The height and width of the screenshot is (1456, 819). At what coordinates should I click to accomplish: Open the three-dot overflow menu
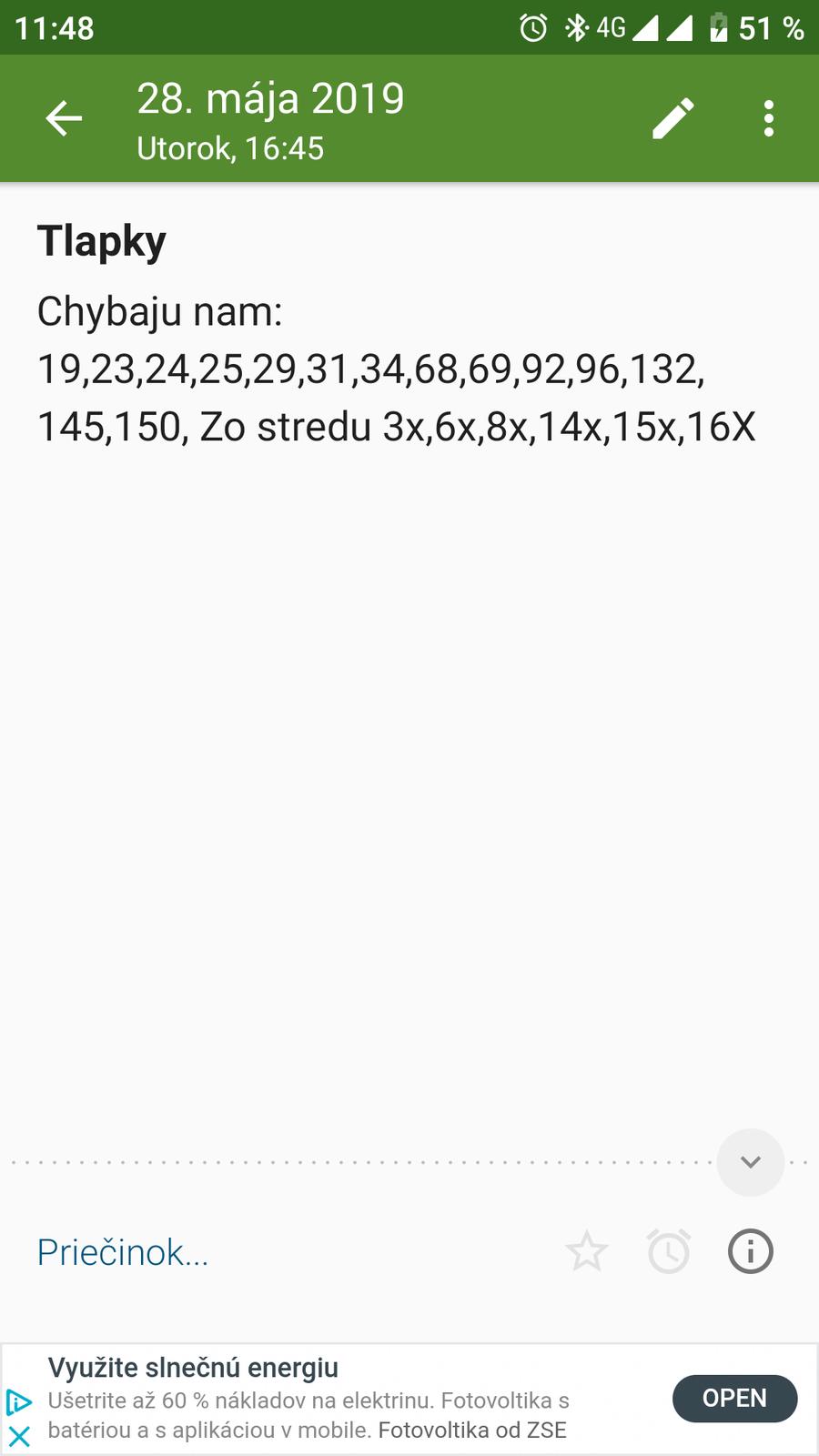[x=769, y=118]
